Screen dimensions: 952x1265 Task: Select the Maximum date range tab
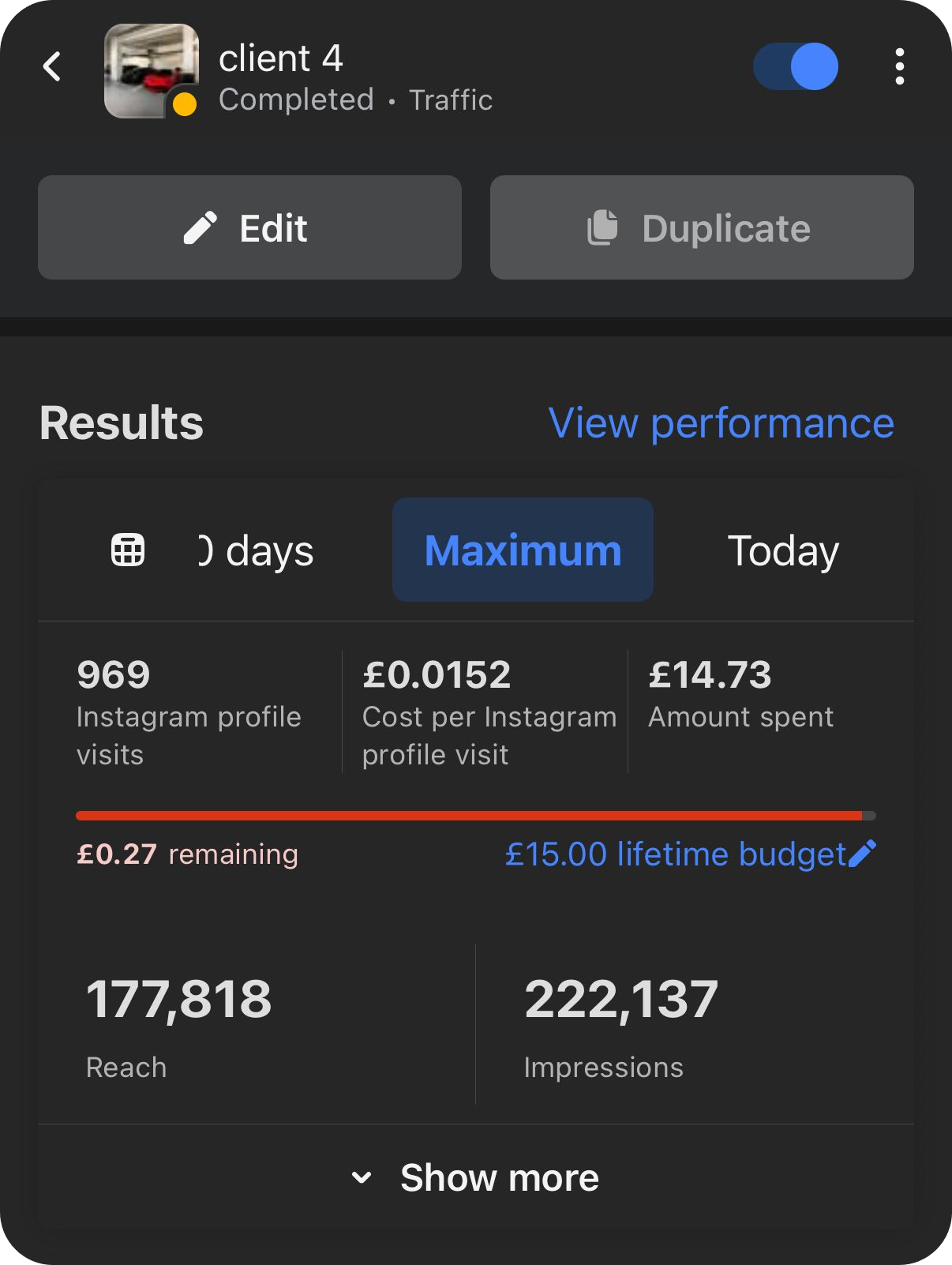click(523, 550)
